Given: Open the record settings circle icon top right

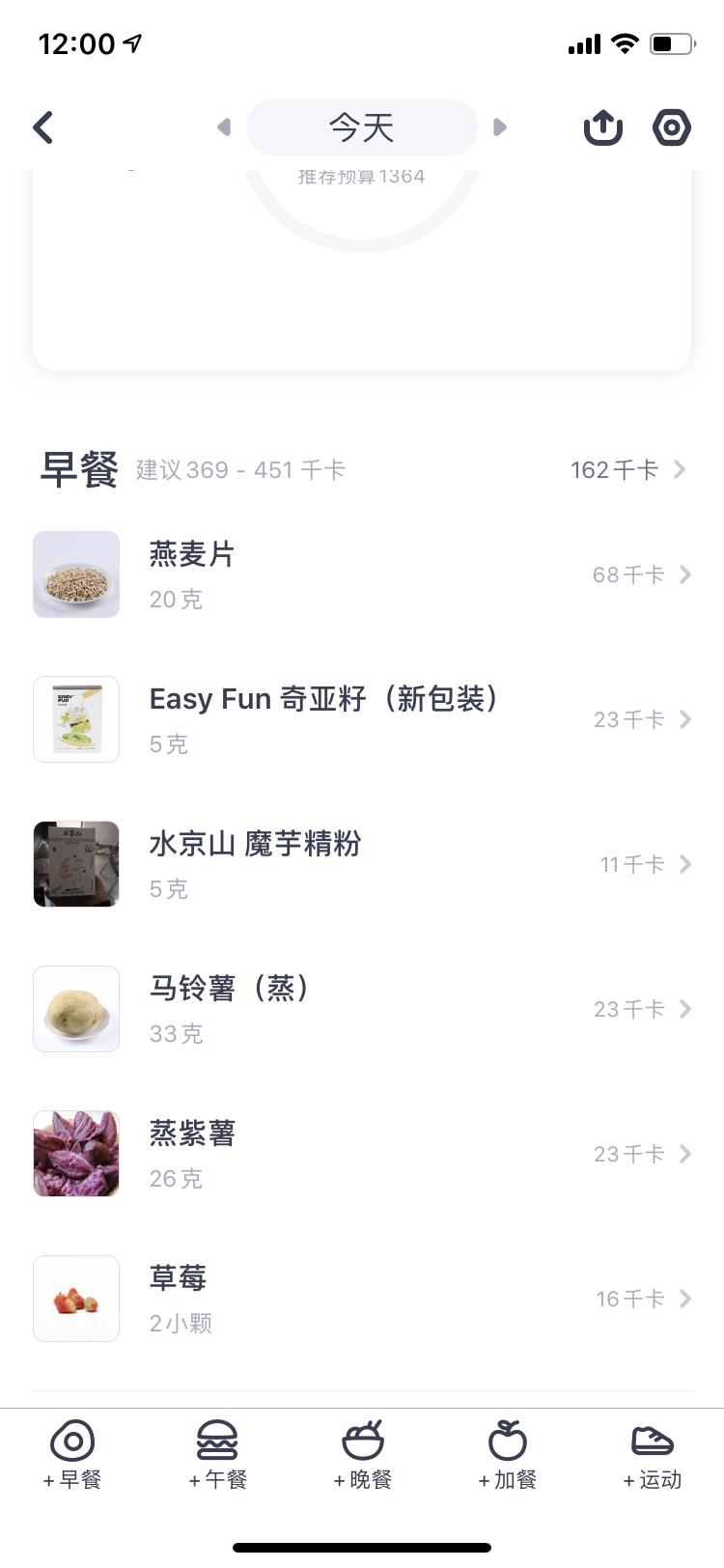Looking at the screenshot, I should pos(671,126).
